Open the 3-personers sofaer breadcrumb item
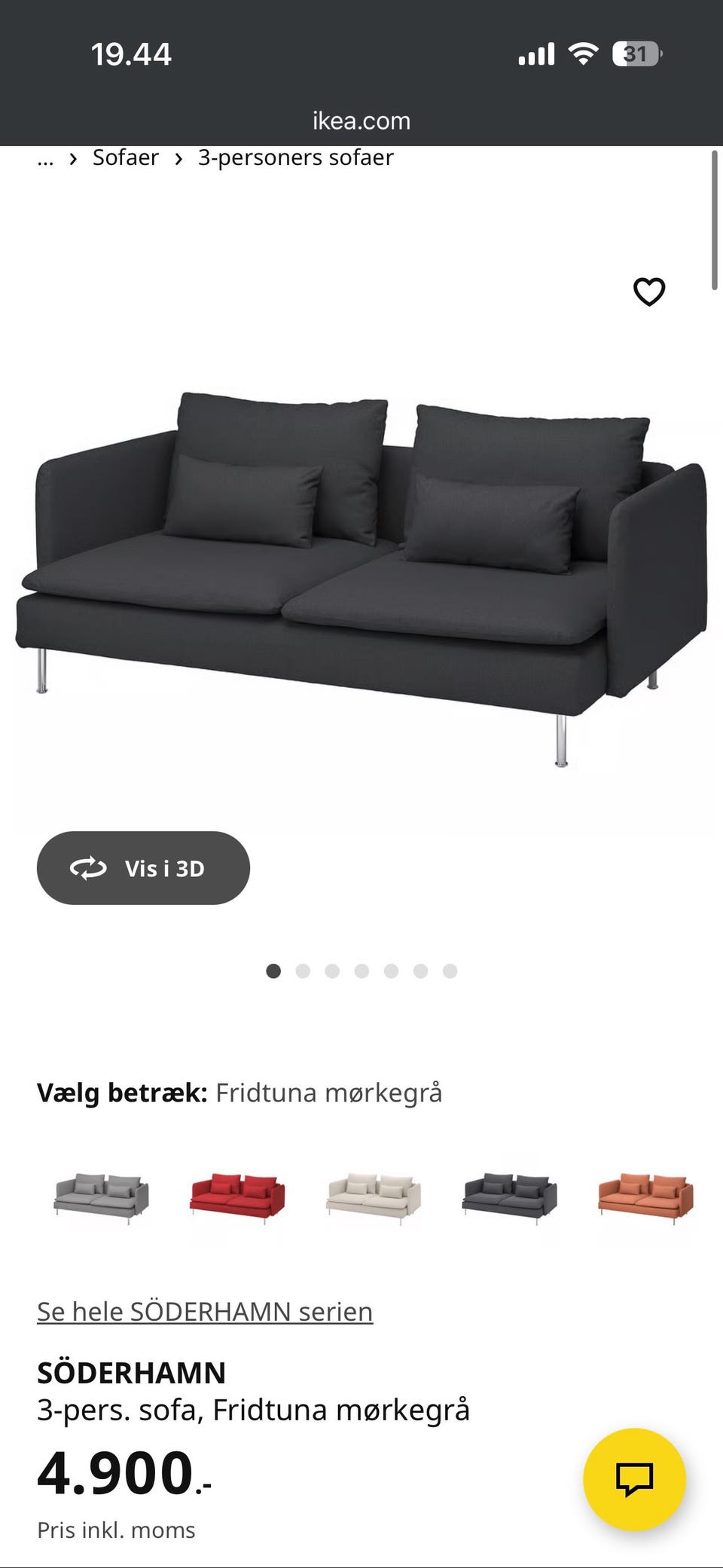Viewport: 723px width, 1568px height. pyautogui.click(x=295, y=157)
